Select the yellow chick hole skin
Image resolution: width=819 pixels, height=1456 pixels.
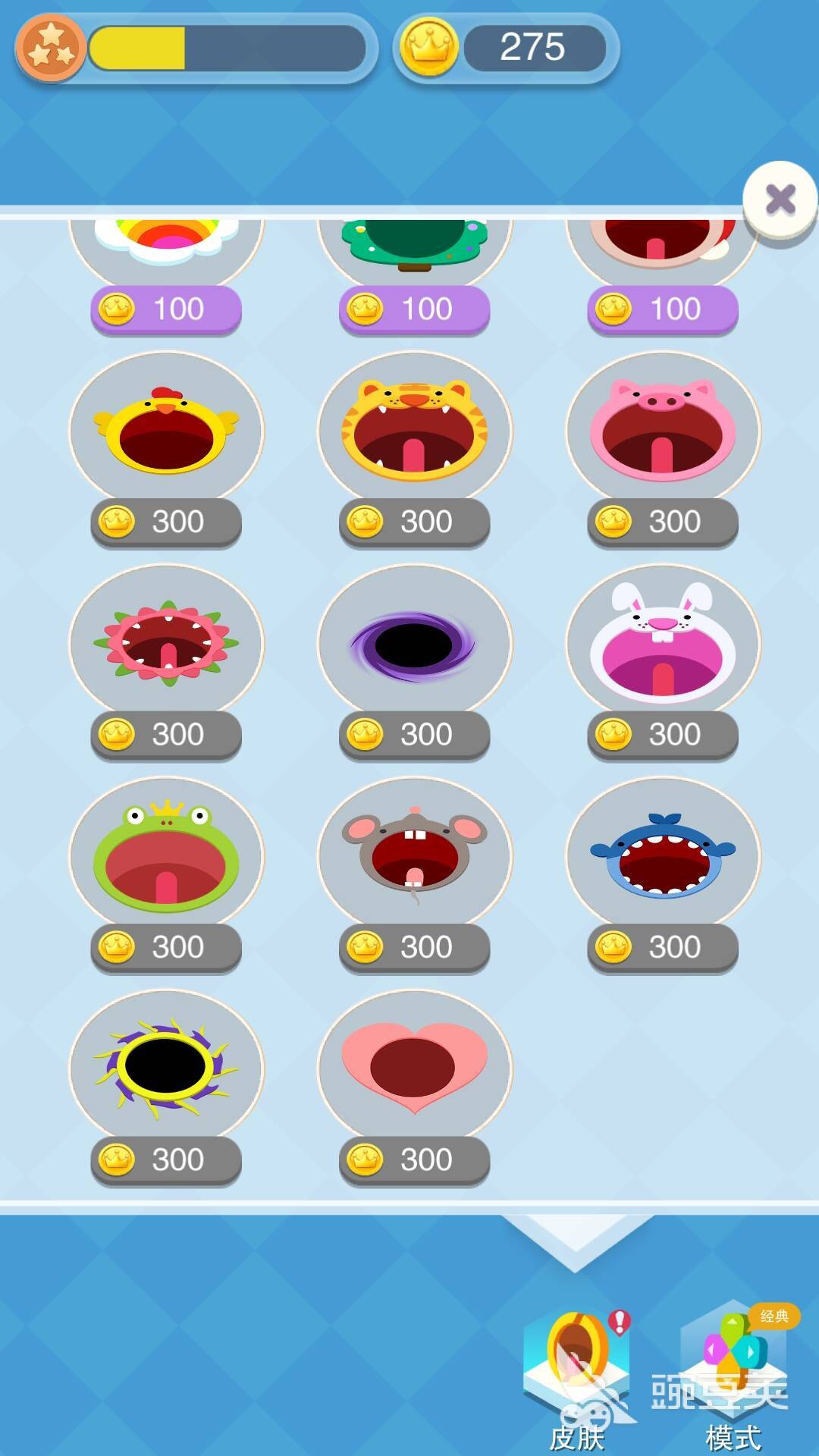click(x=166, y=432)
